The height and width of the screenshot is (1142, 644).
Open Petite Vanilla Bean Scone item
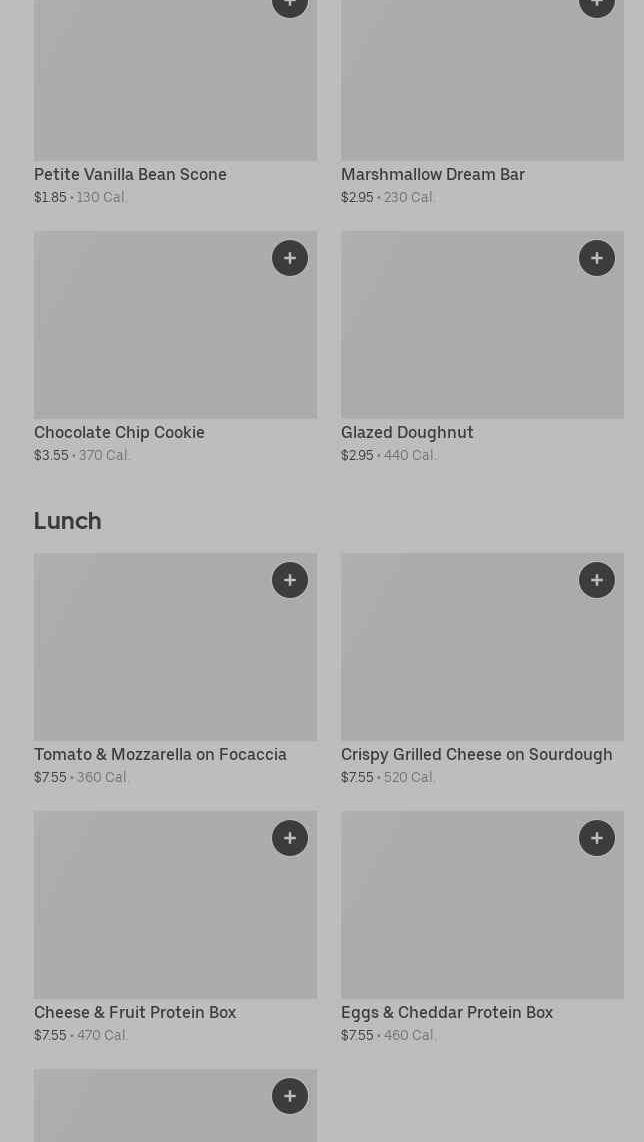tap(130, 175)
